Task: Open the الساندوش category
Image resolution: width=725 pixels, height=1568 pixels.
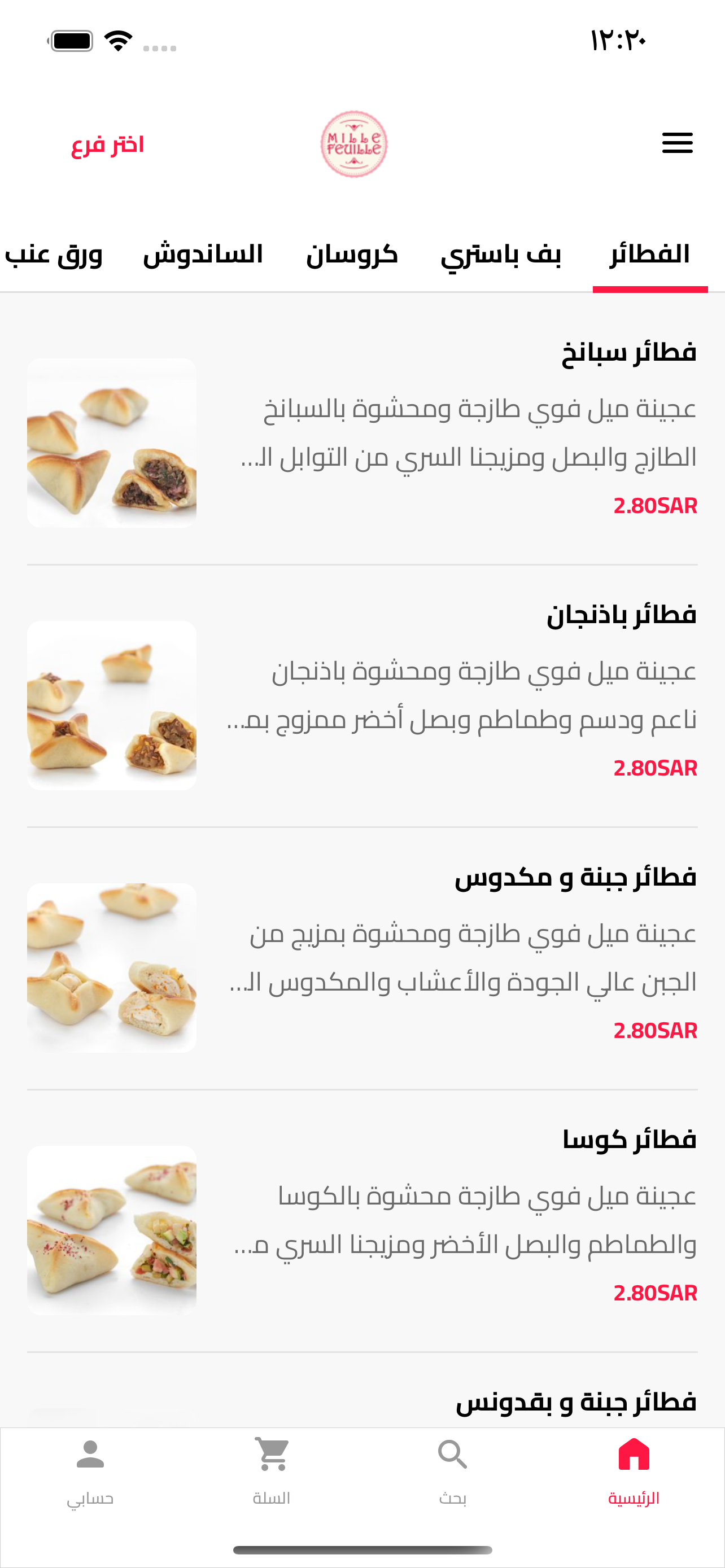Action: 203,255
